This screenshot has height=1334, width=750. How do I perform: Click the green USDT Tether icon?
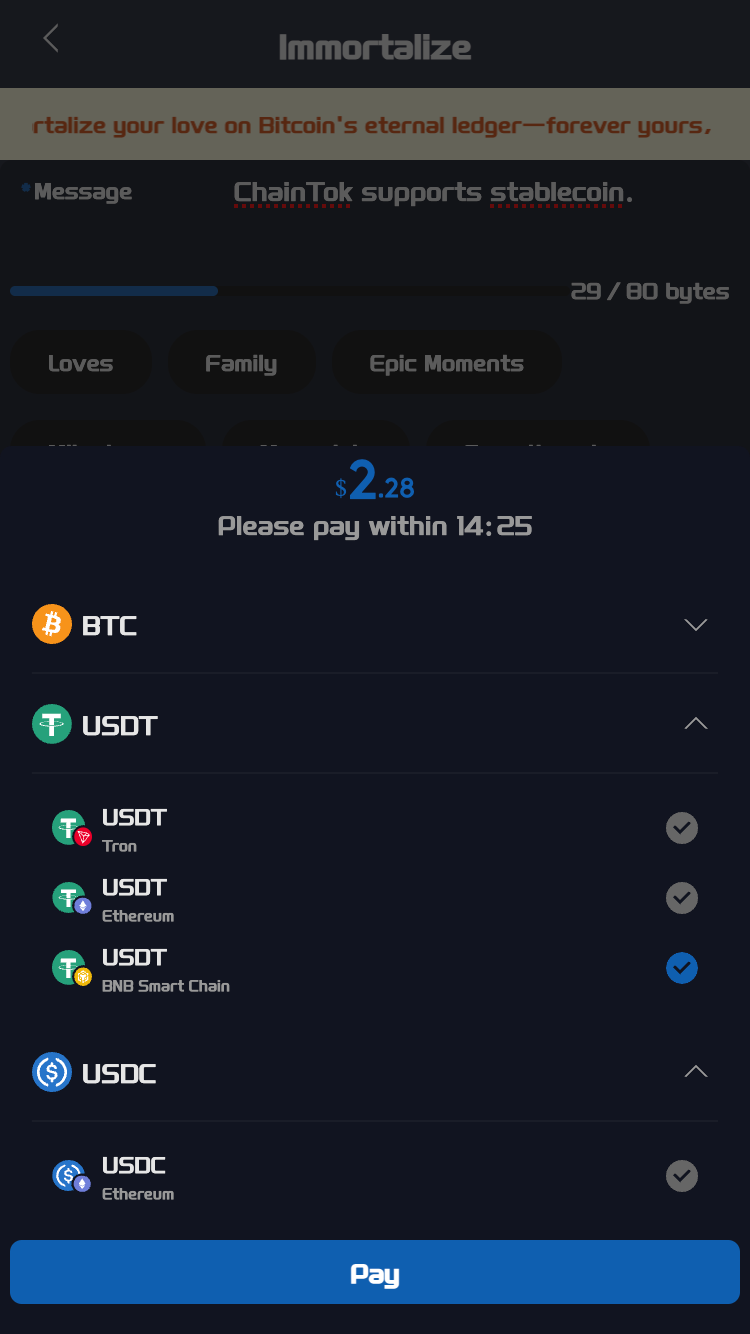[52, 724]
